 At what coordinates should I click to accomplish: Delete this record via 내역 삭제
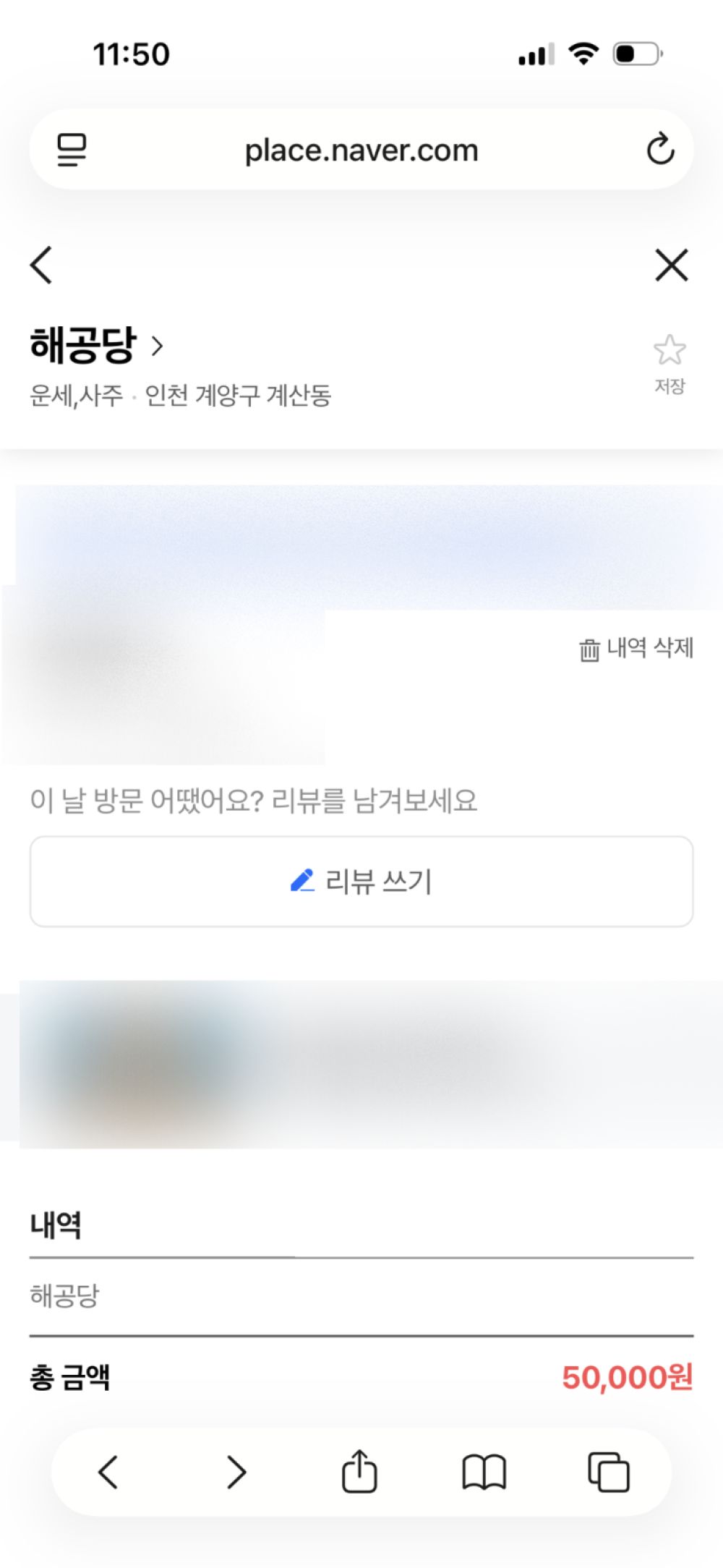tap(636, 649)
